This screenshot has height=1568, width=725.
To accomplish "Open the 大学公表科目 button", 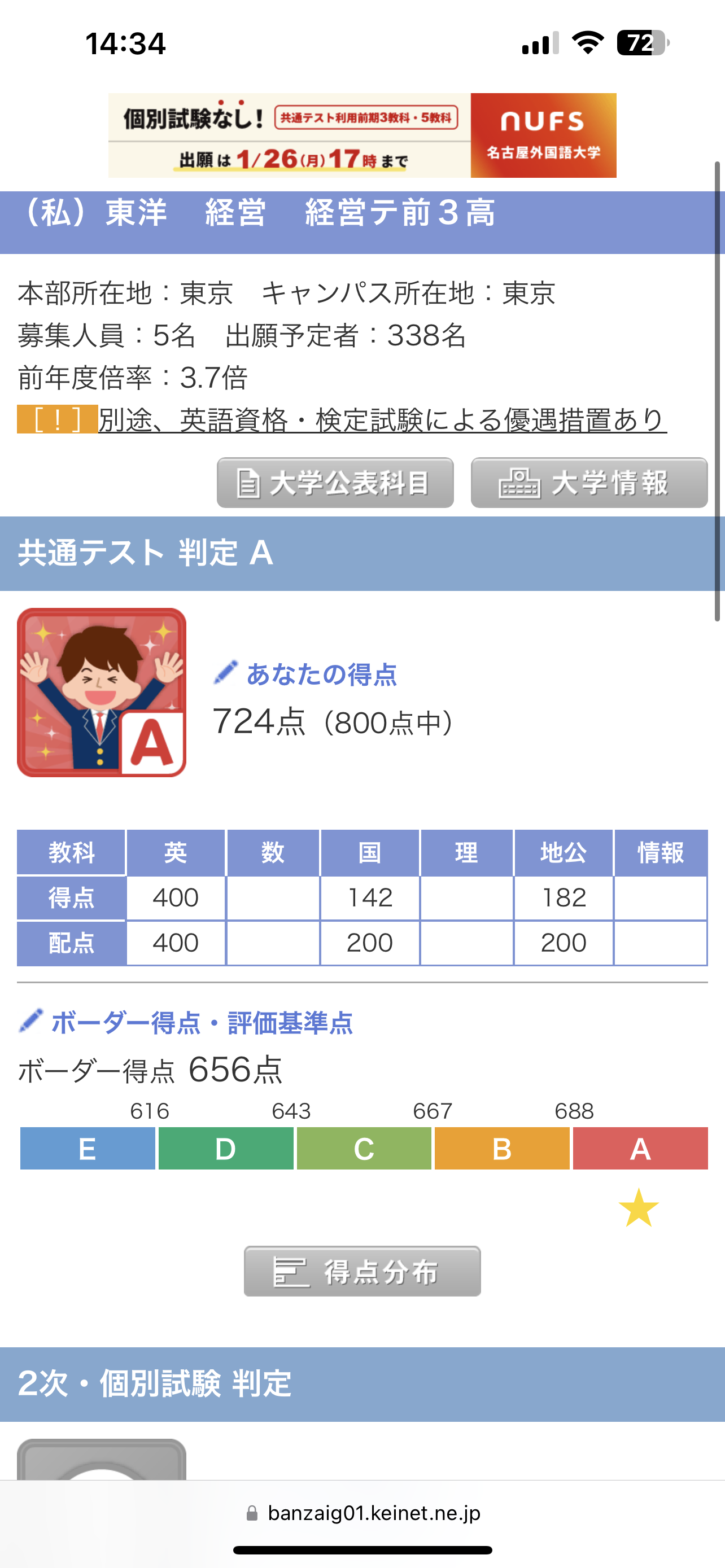I will (335, 483).
